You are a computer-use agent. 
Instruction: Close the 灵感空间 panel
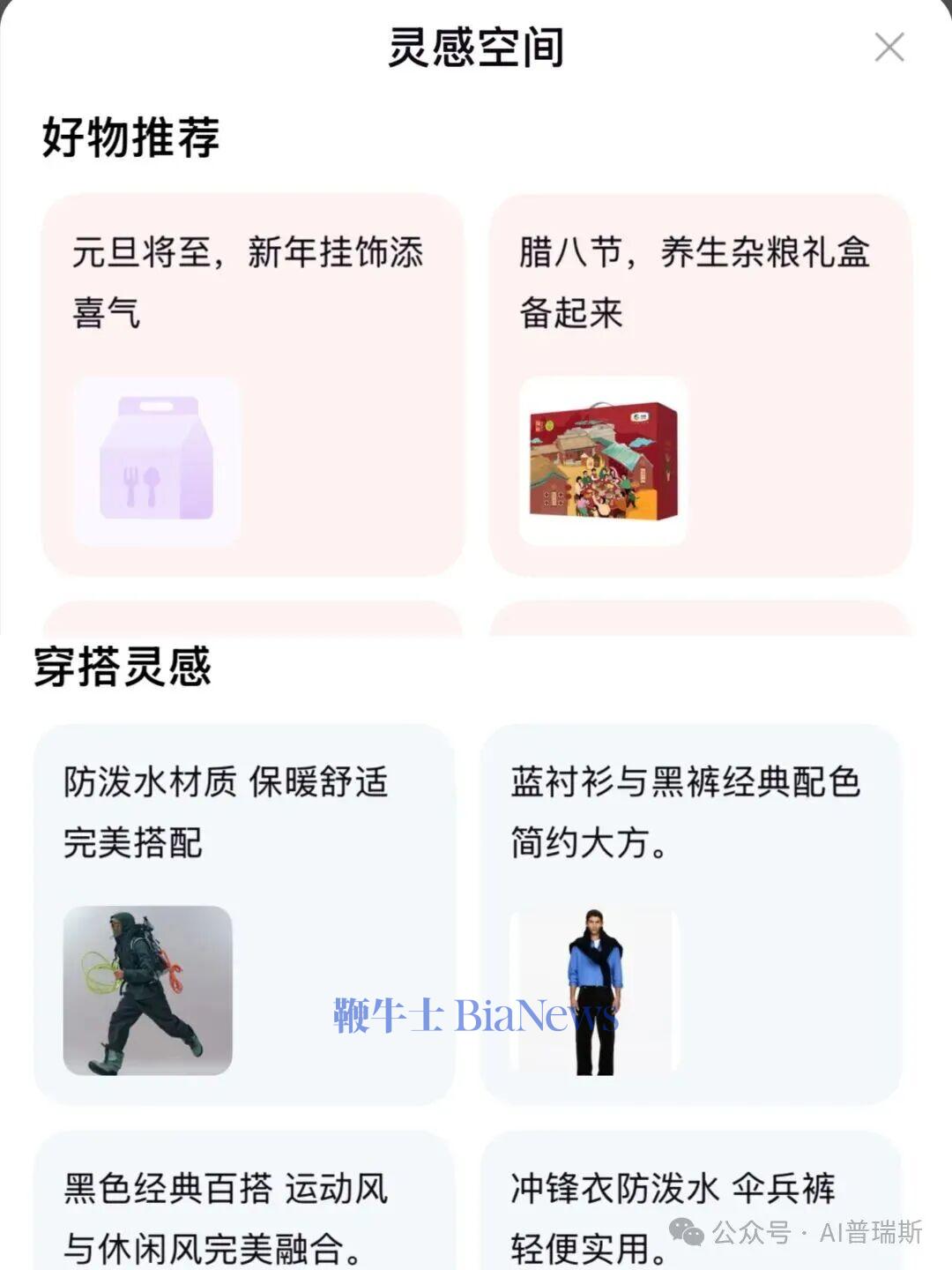point(889,48)
